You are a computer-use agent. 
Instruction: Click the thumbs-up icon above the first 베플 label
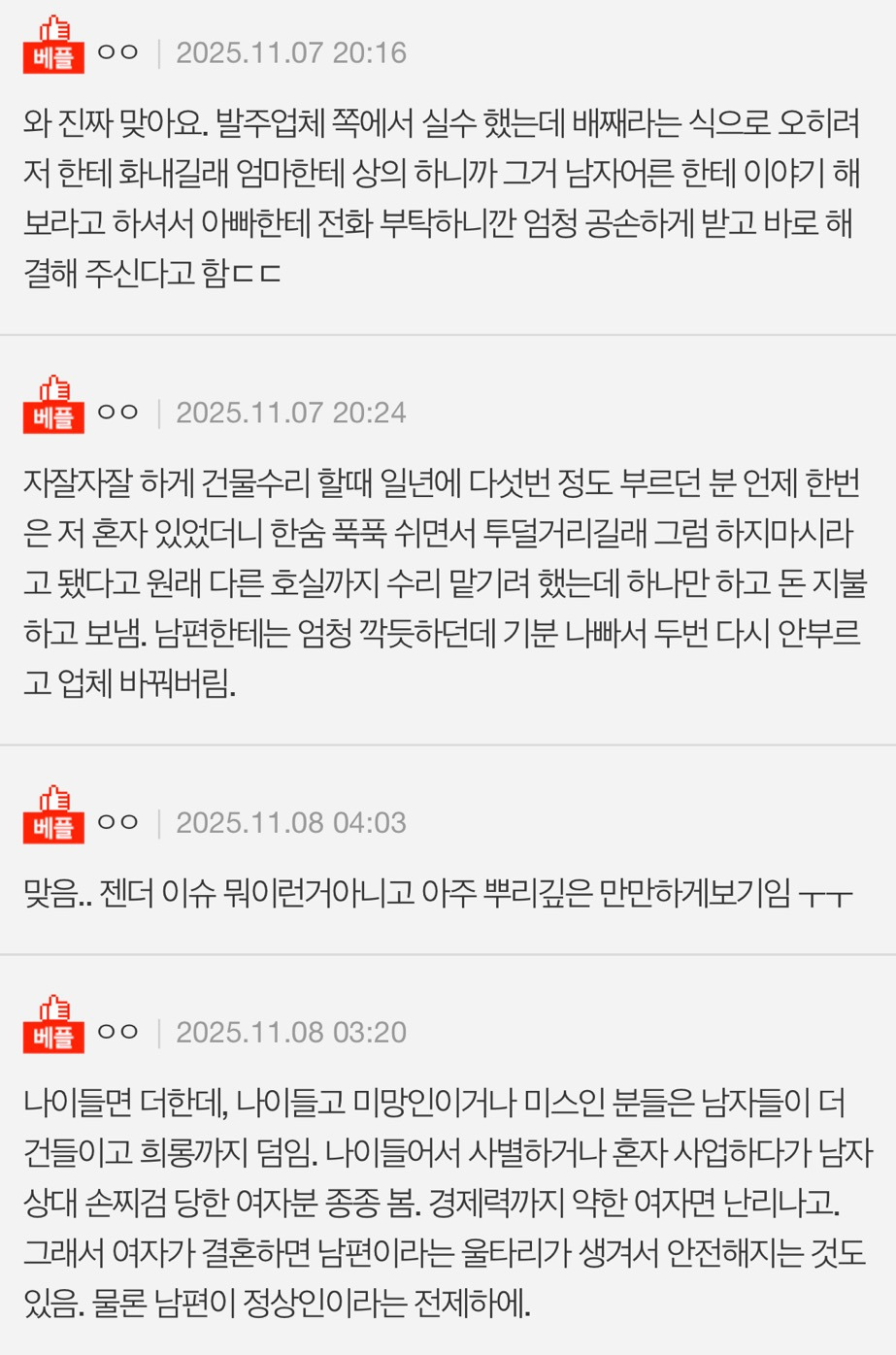pyautogui.click(x=52, y=29)
